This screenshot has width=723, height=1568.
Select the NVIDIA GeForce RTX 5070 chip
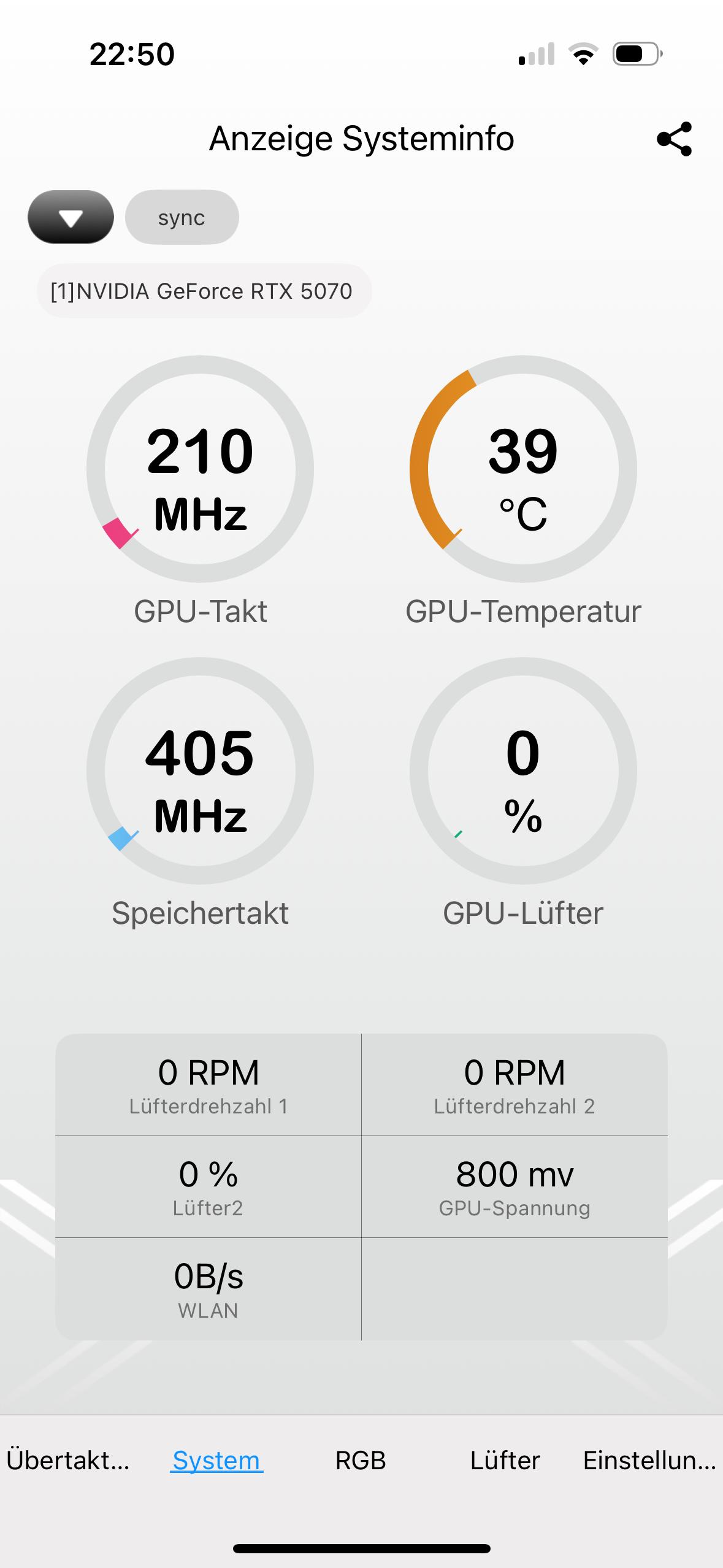(204, 291)
